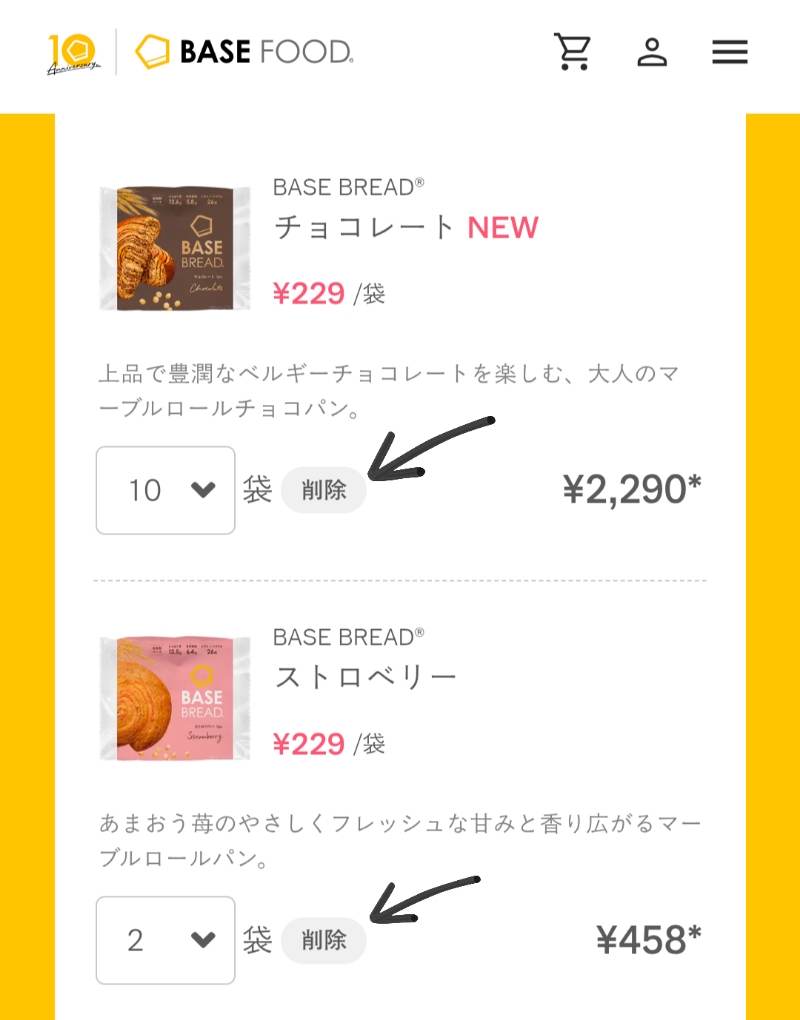Open the shopping cart

pos(573,51)
